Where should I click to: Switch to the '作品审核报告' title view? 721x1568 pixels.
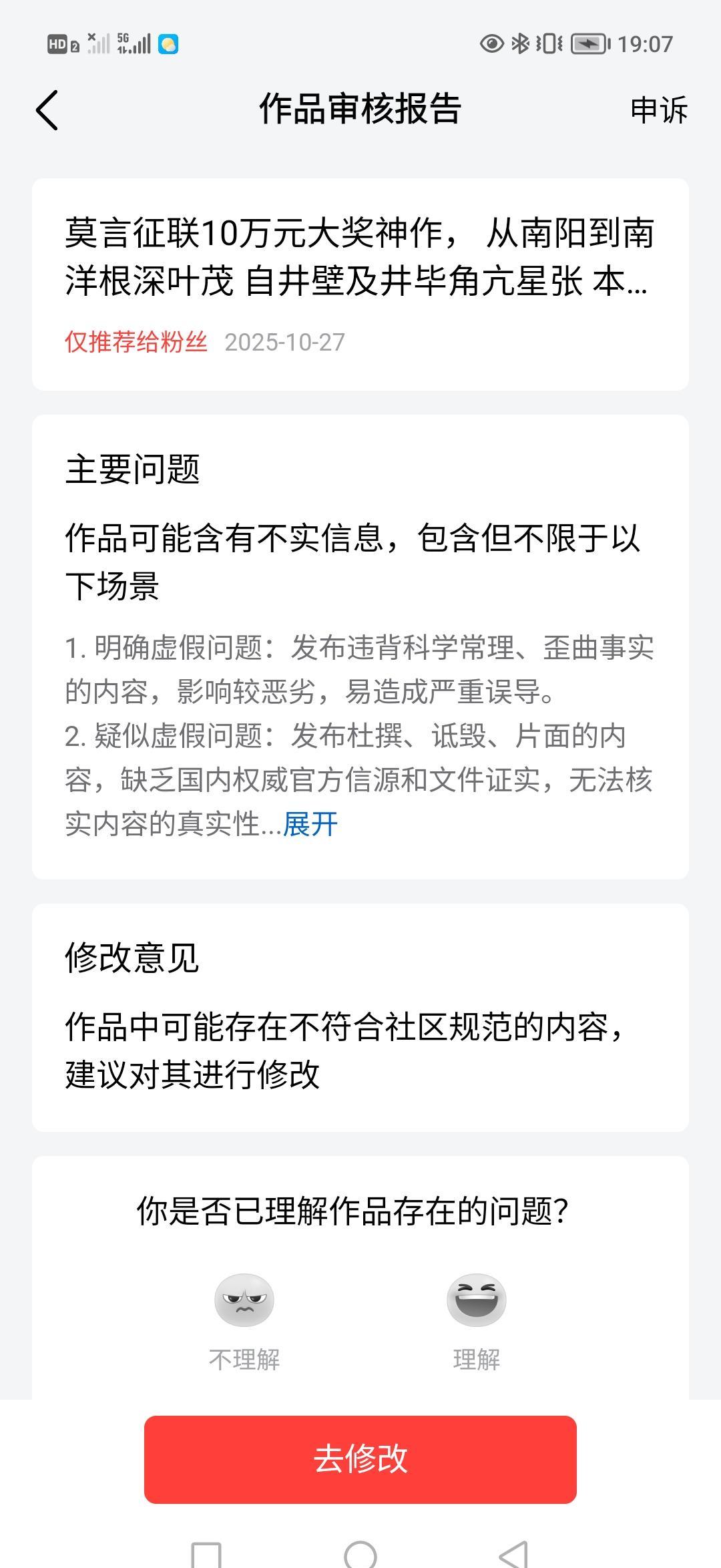coord(360,109)
